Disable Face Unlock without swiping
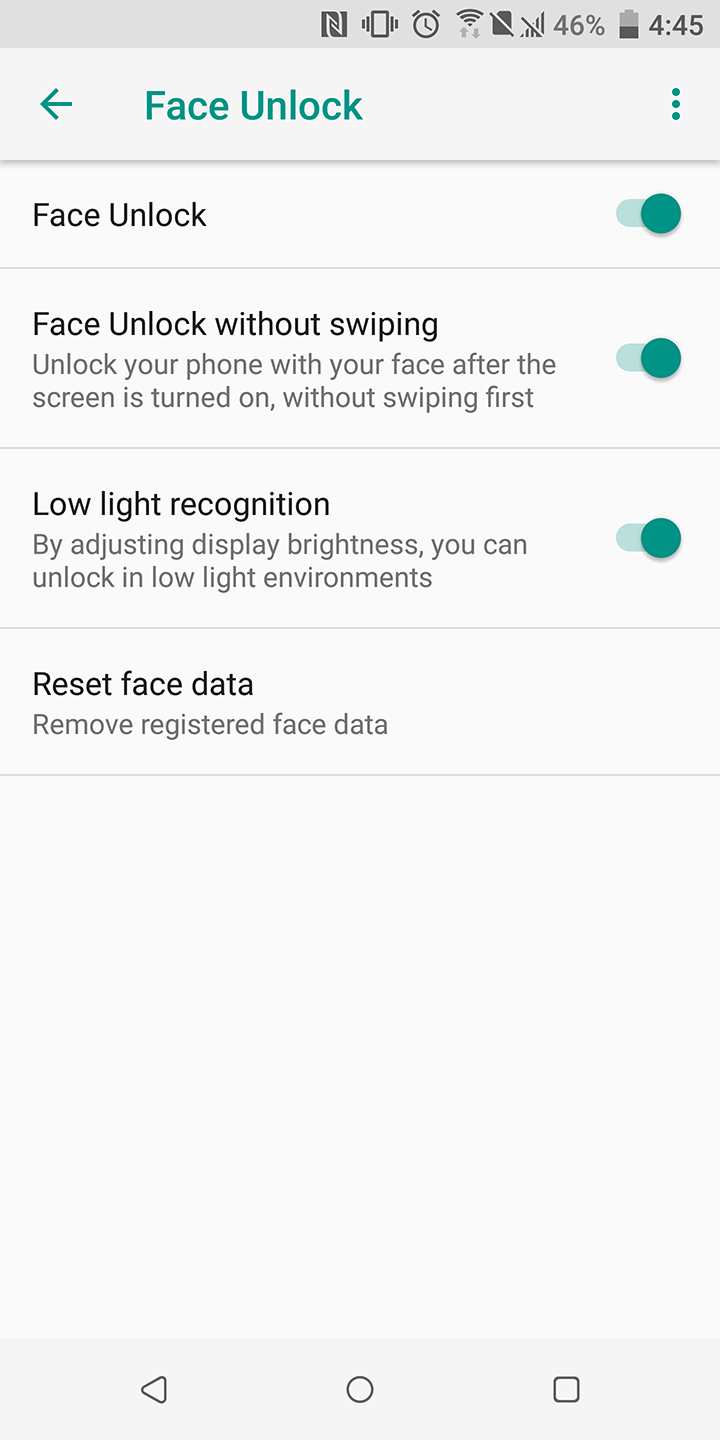Image resolution: width=720 pixels, height=1440 pixels. coord(649,358)
